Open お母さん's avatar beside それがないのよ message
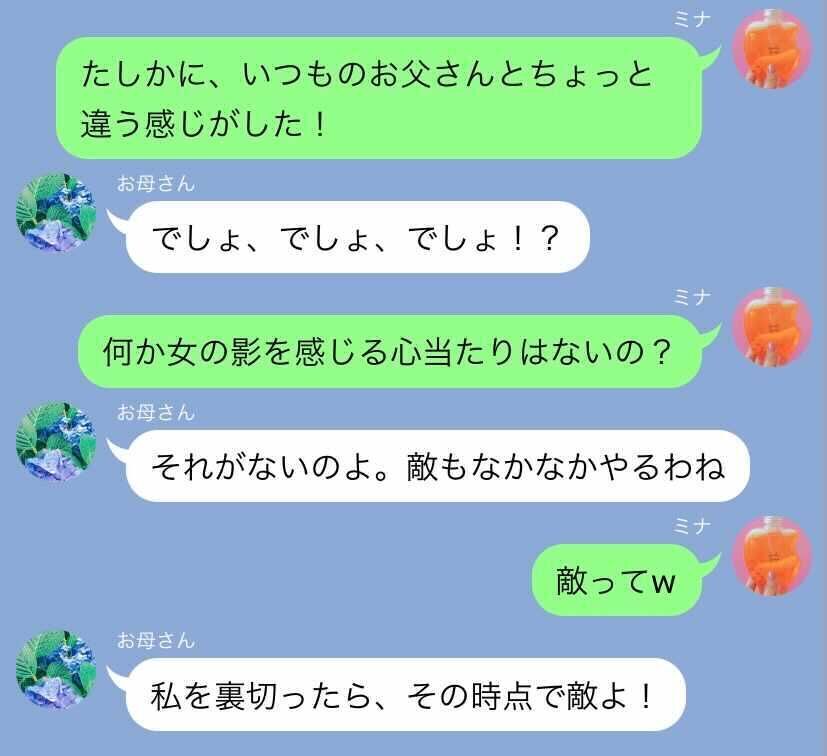 pyautogui.click(x=56, y=441)
